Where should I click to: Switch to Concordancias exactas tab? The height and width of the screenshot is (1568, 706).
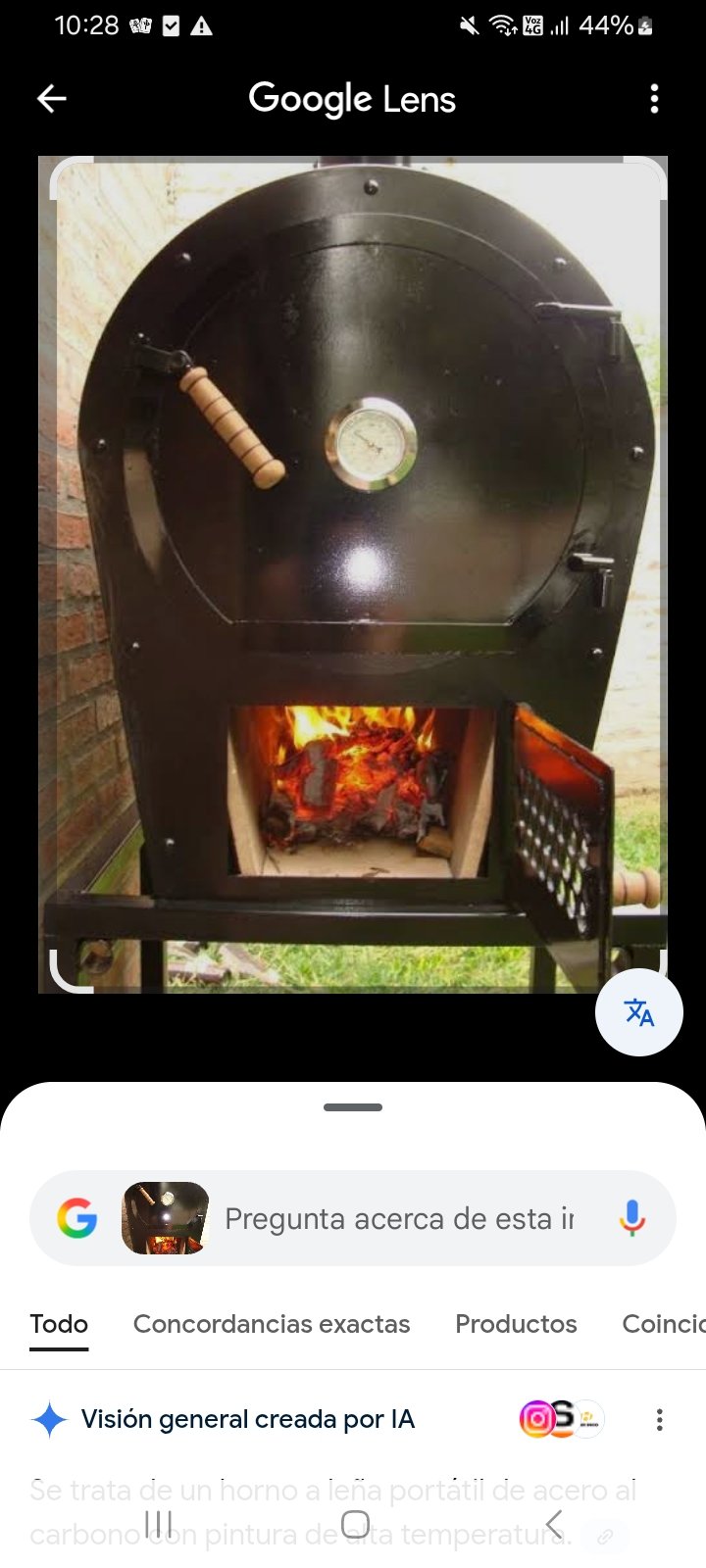[x=272, y=1324]
